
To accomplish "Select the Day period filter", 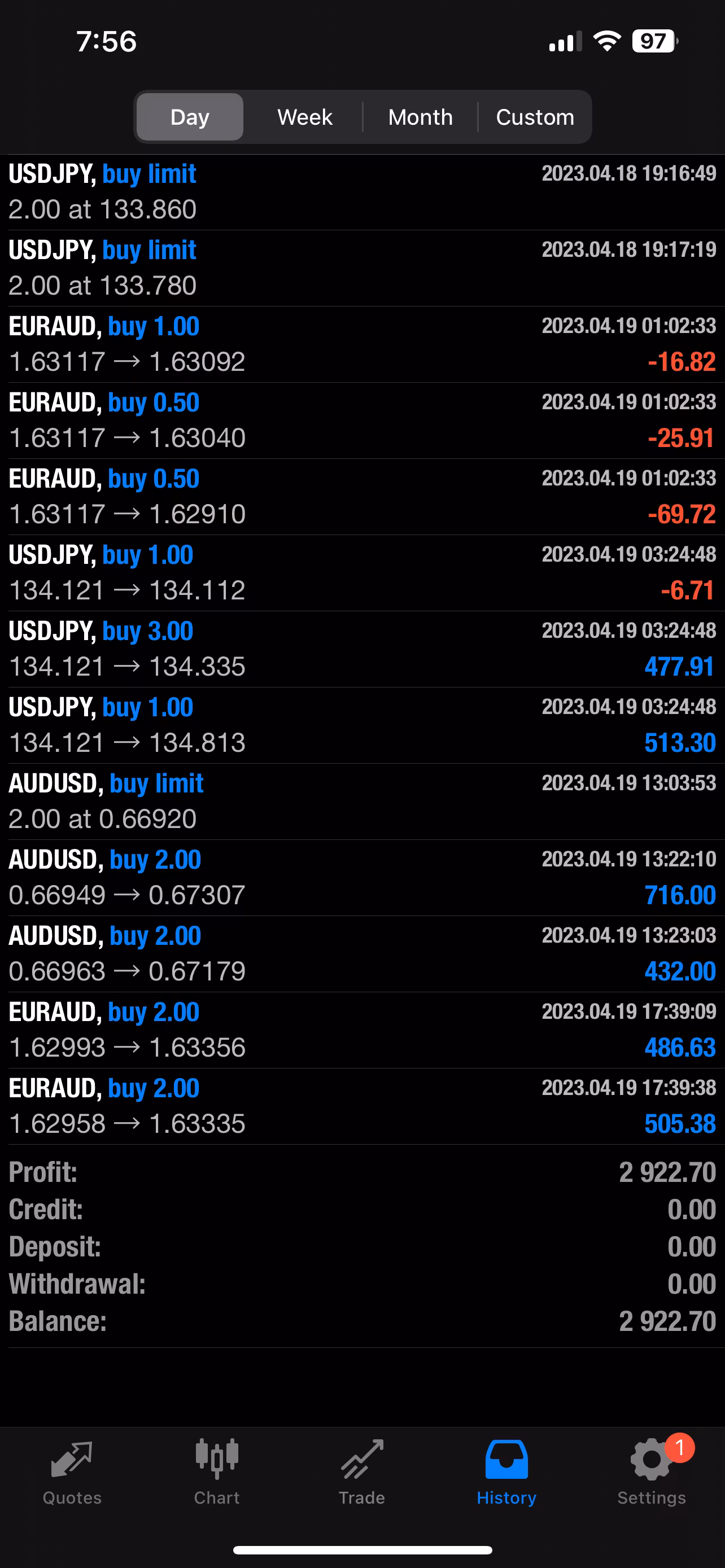I will pos(190,117).
